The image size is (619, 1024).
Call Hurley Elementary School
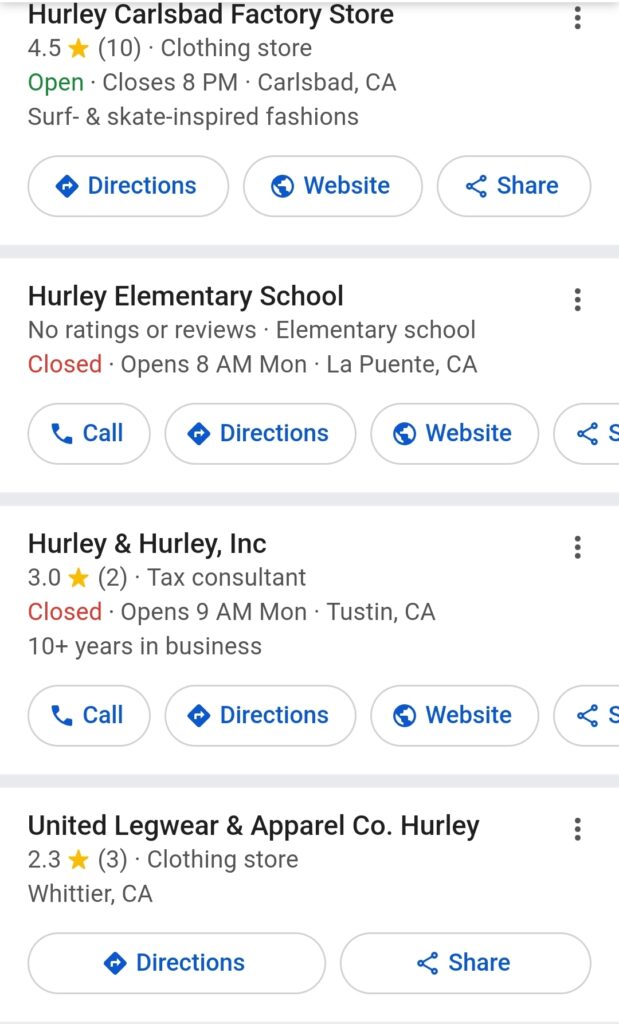coord(89,433)
